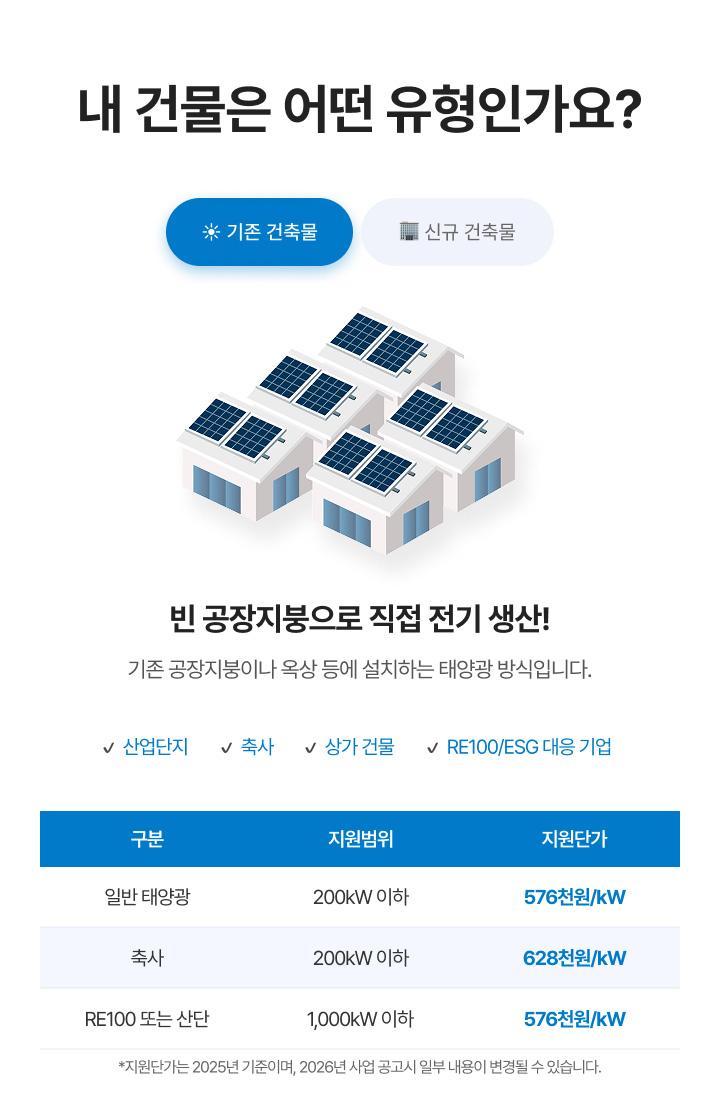Switch to the 신규 건축물 tab

(457, 232)
